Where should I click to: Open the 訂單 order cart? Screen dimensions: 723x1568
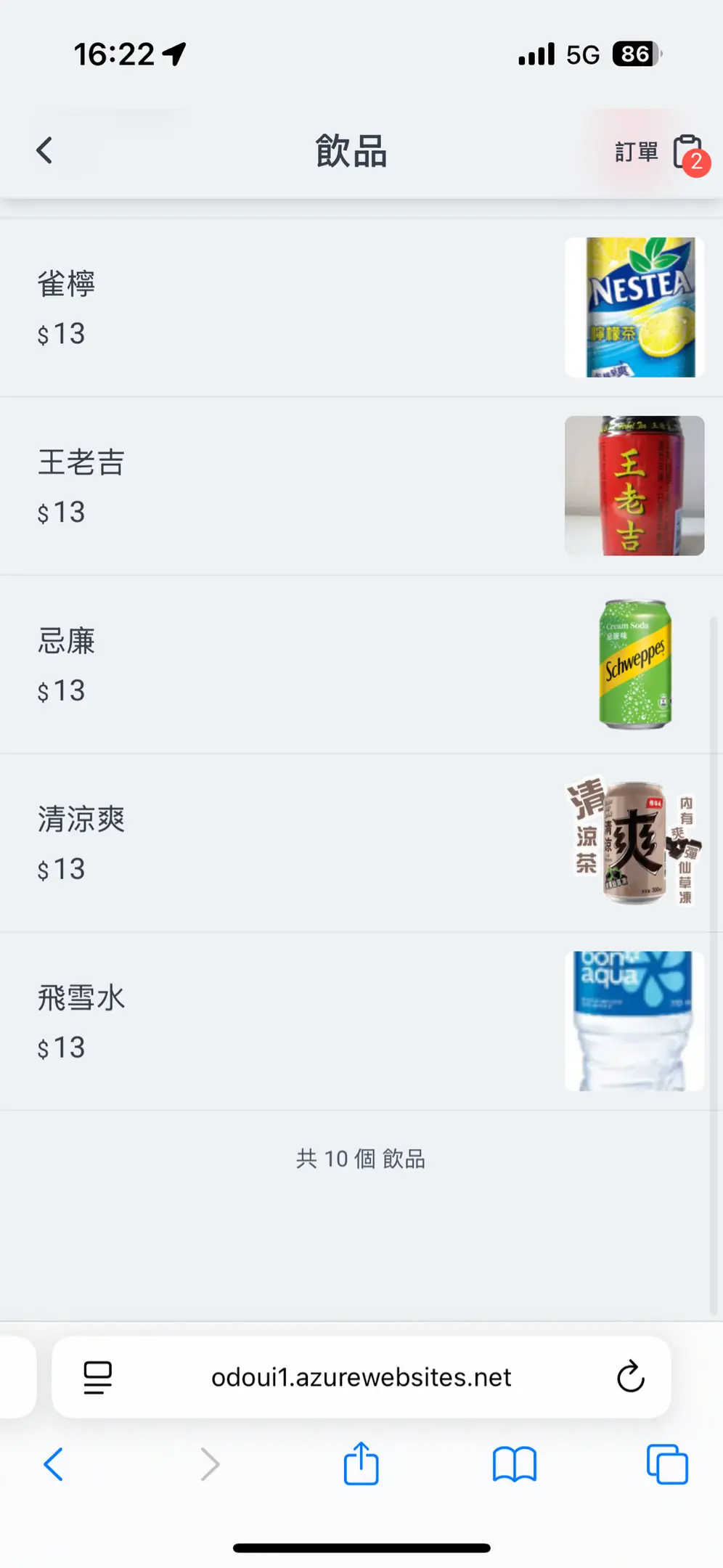658,152
